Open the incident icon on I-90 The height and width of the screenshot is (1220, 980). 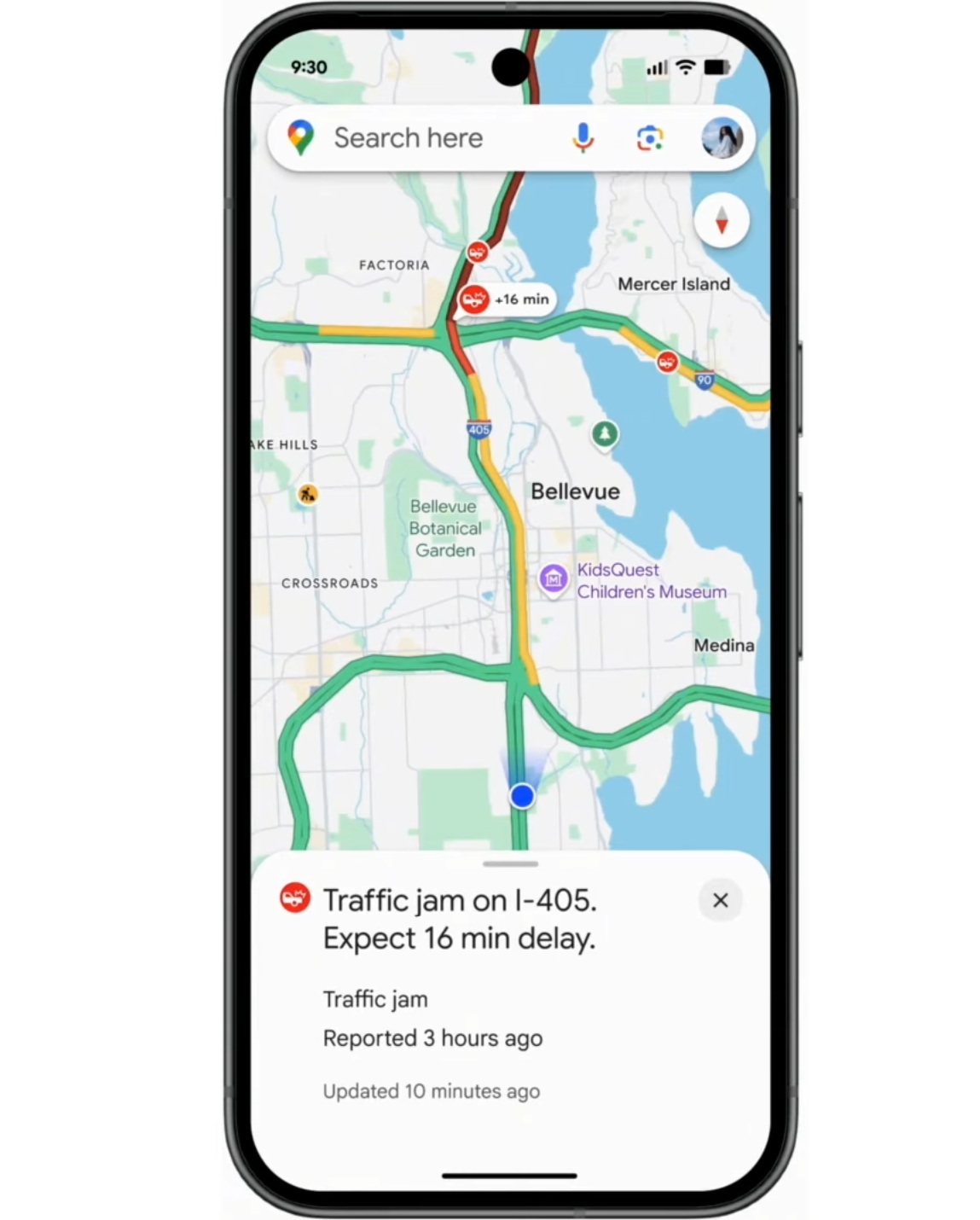(x=667, y=362)
